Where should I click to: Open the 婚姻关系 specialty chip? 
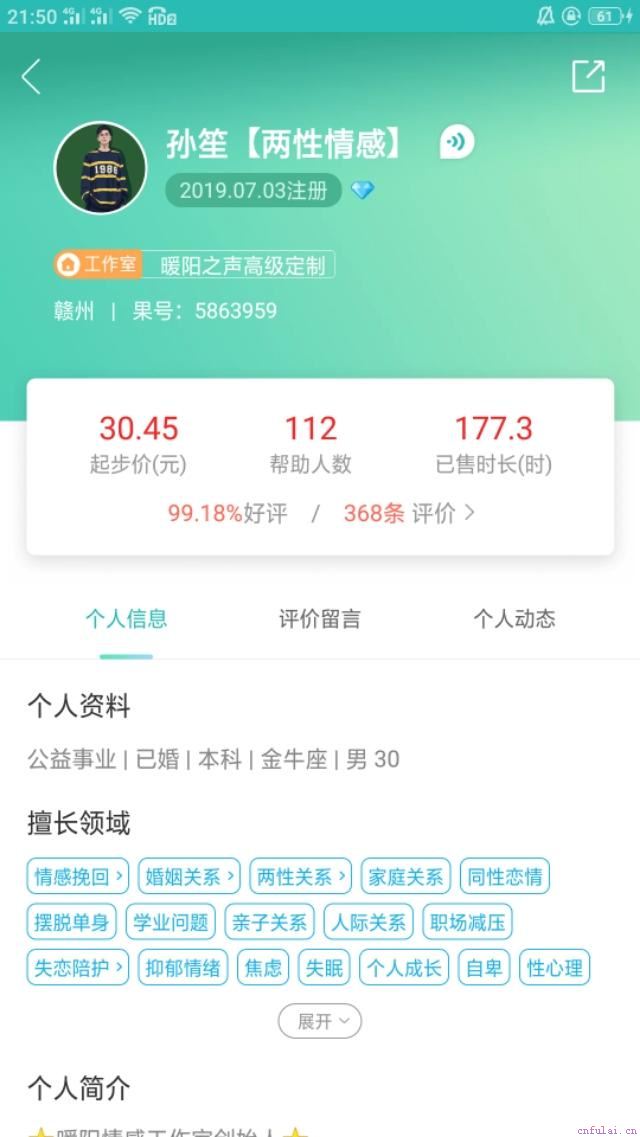189,877
